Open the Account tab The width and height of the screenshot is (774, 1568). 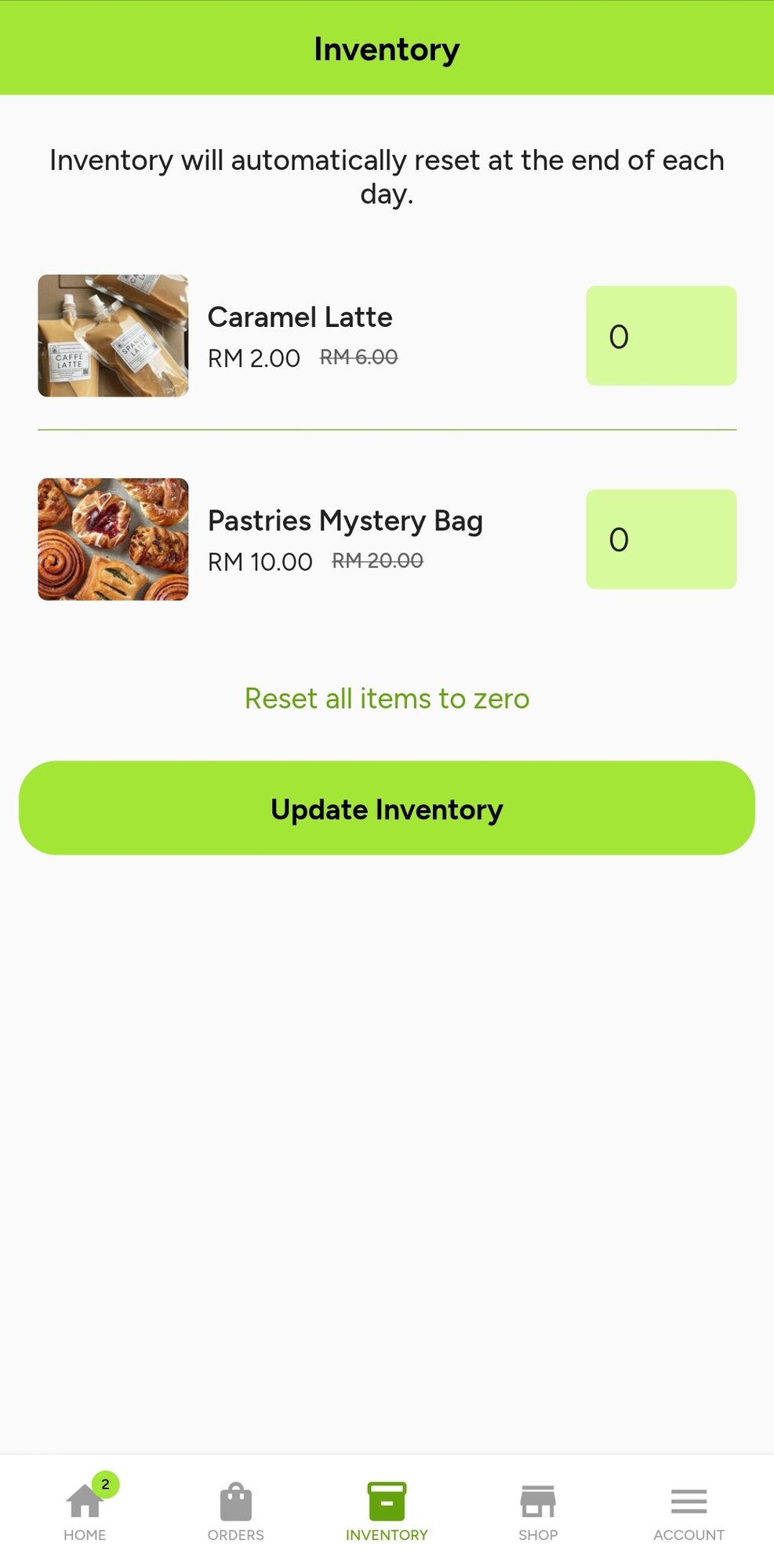[x=689, y=1511]
